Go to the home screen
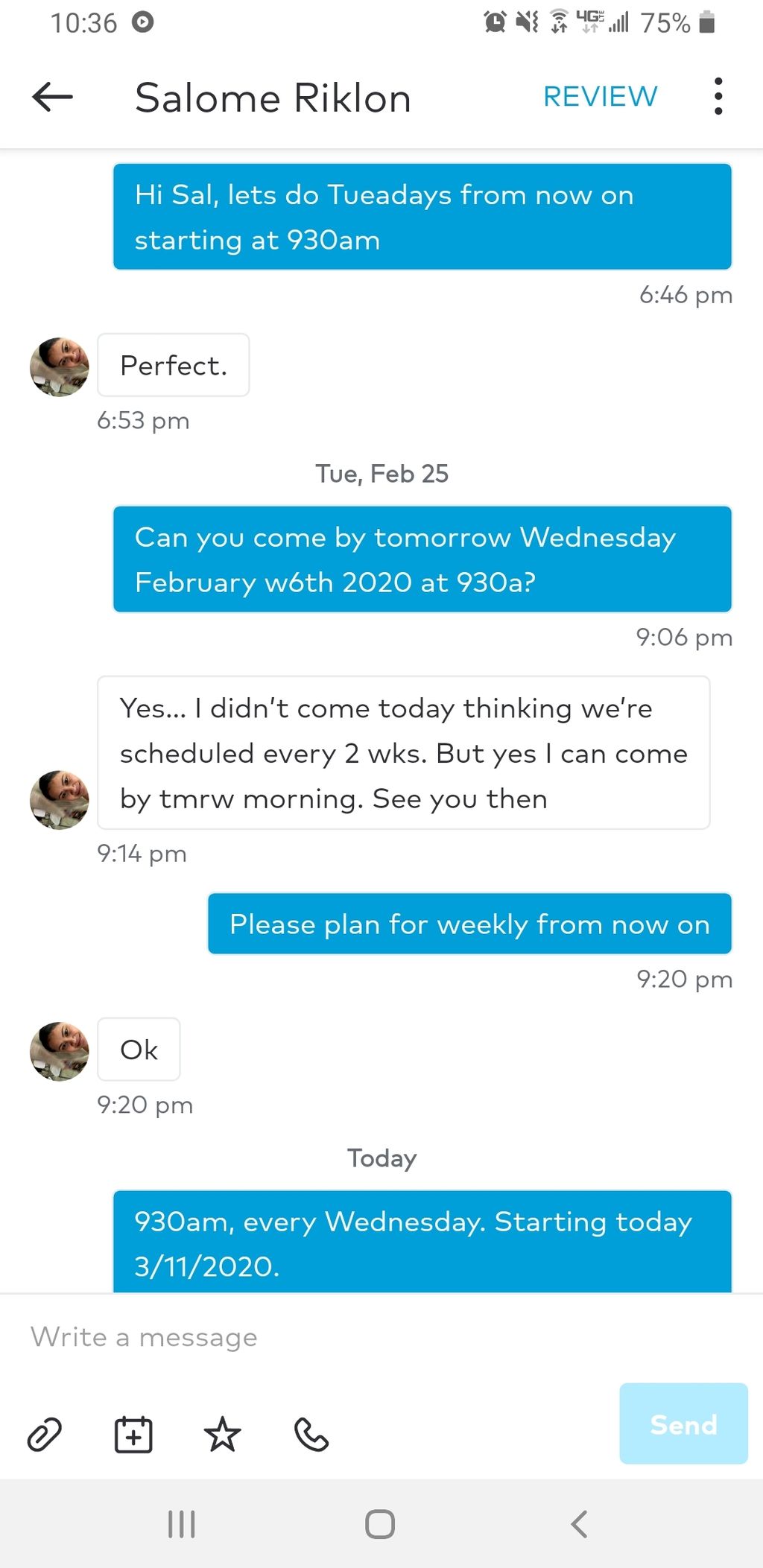Image resolution: width=763 pixels, height=1568 pixels. [x=380, y=1524]
